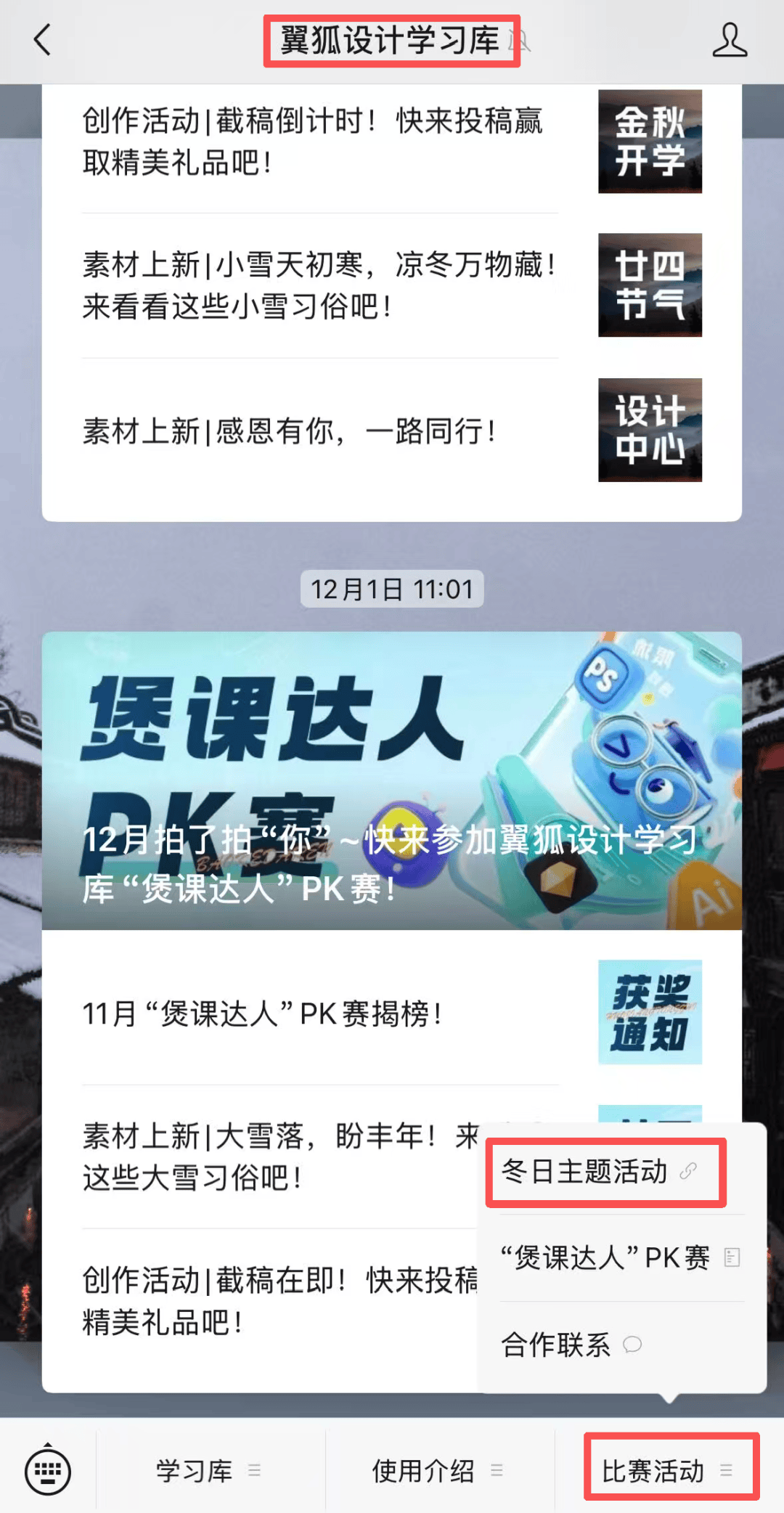Open article 创作活动|截稿在即

point(276,1300)
